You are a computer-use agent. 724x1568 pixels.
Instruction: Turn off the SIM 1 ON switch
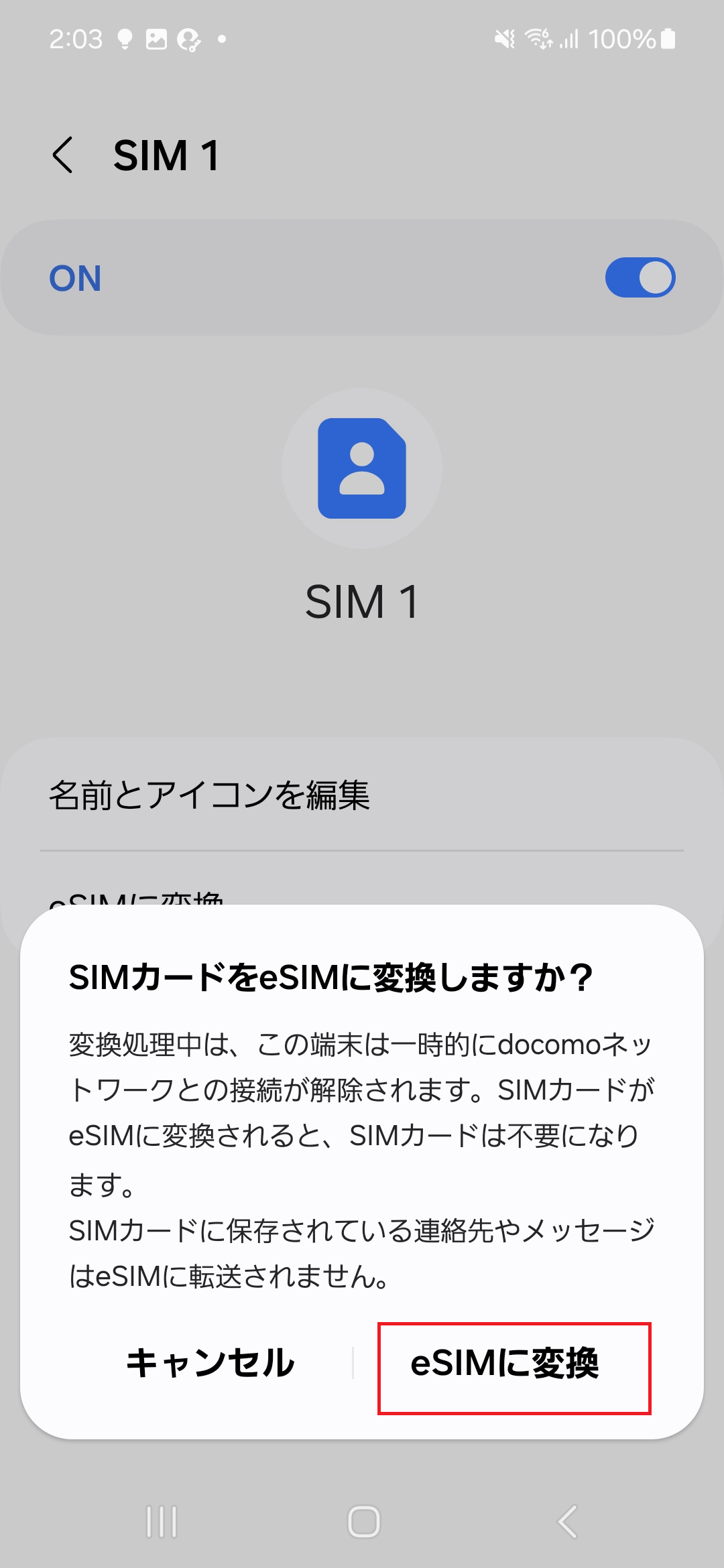[640, 277]
